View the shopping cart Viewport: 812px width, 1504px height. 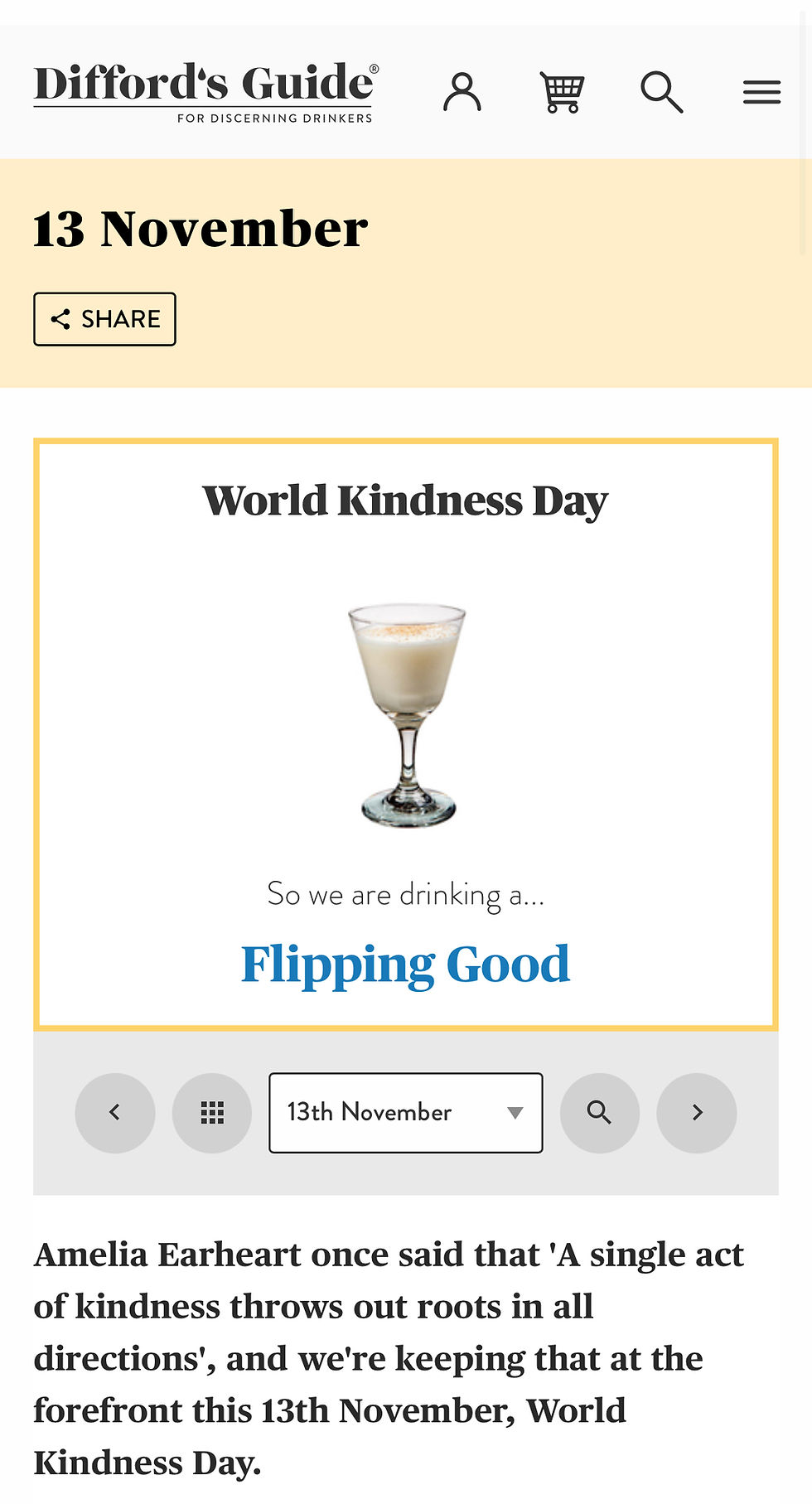tap(562, 91)
